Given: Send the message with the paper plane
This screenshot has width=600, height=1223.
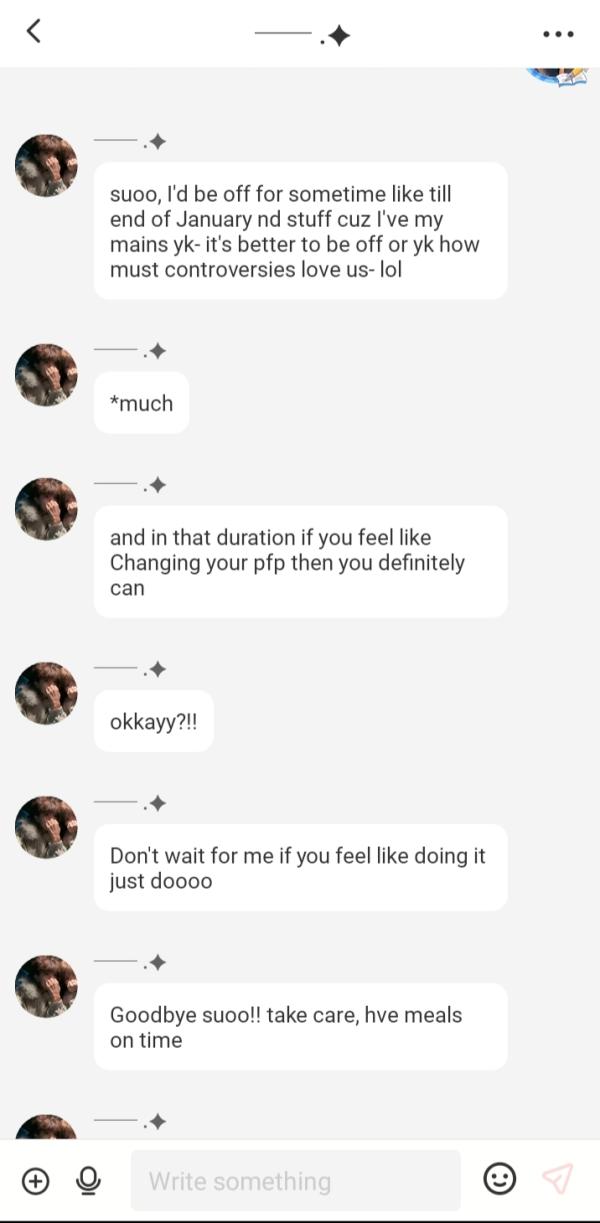Looking at the screenshot, I should point(557,1179).
